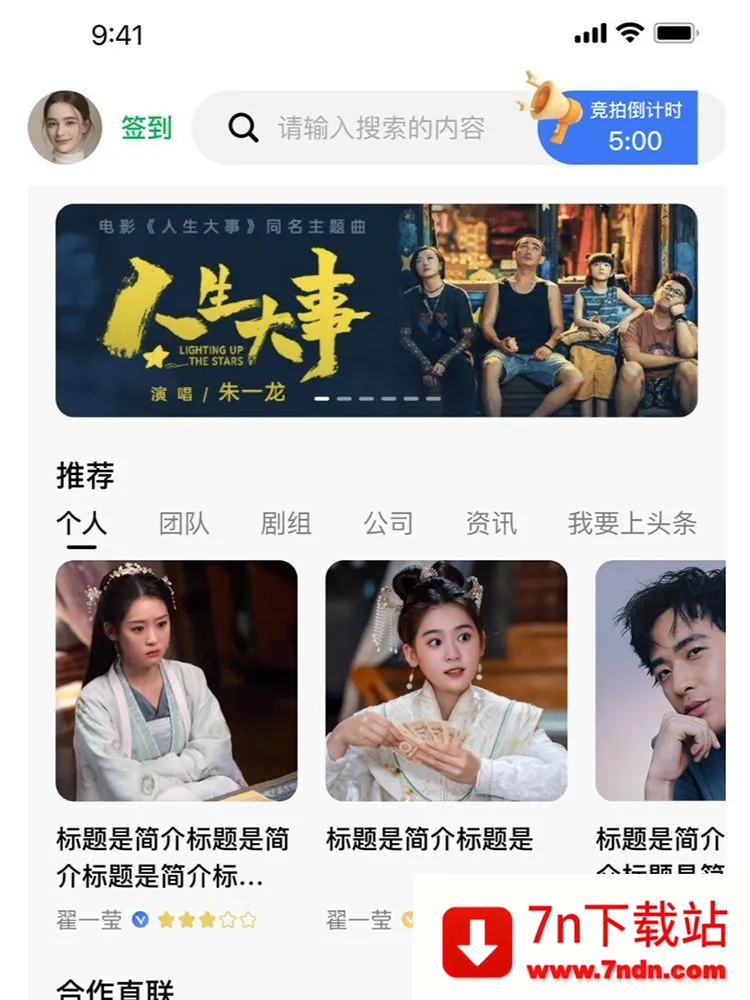Screen dimensions: 750x1000
Task: Open the profile avatar picture
Action: [x=65, y=127]
